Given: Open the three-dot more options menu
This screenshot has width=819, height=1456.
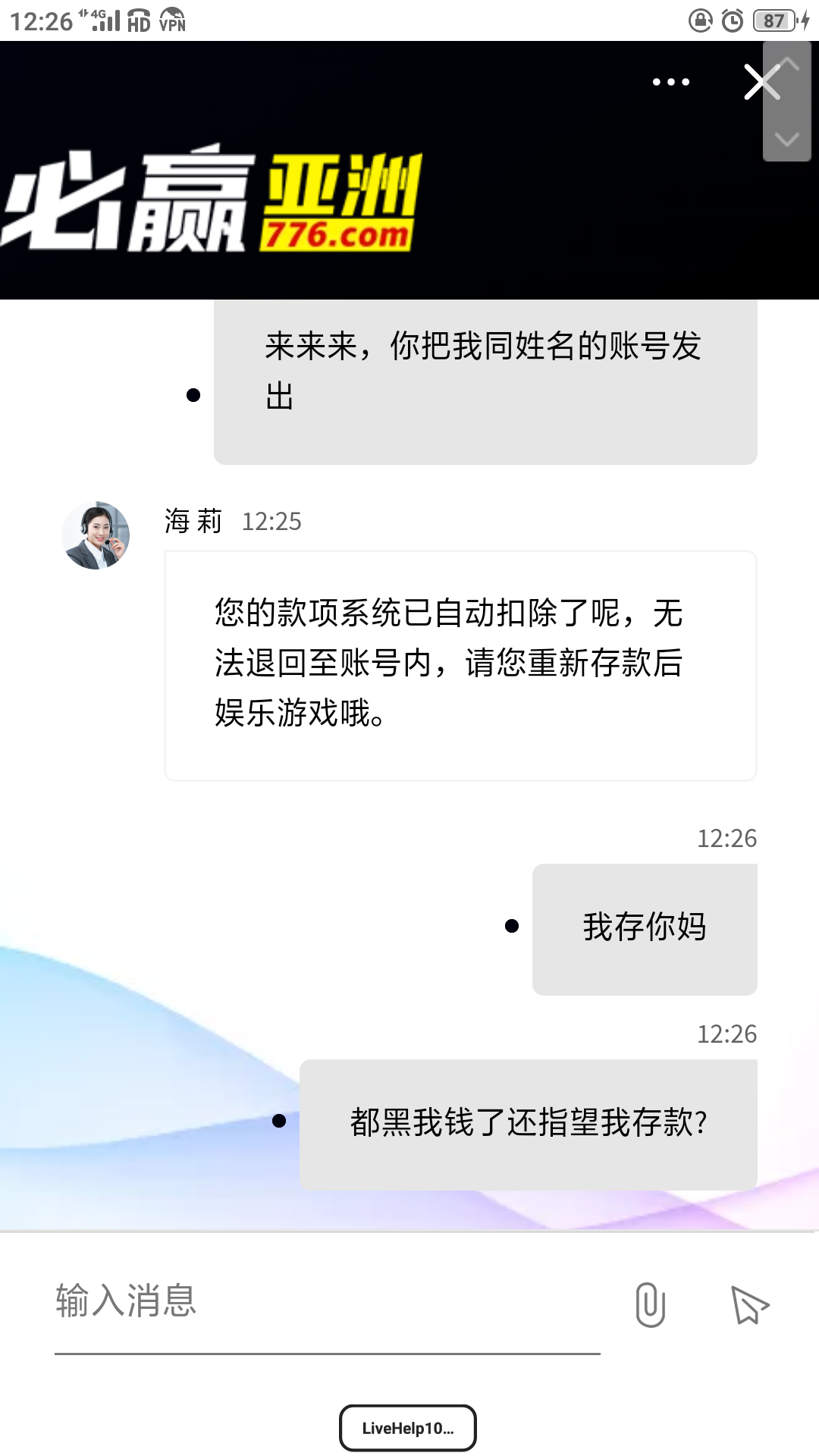Looking at the screenshot, I should pos(668,82).
